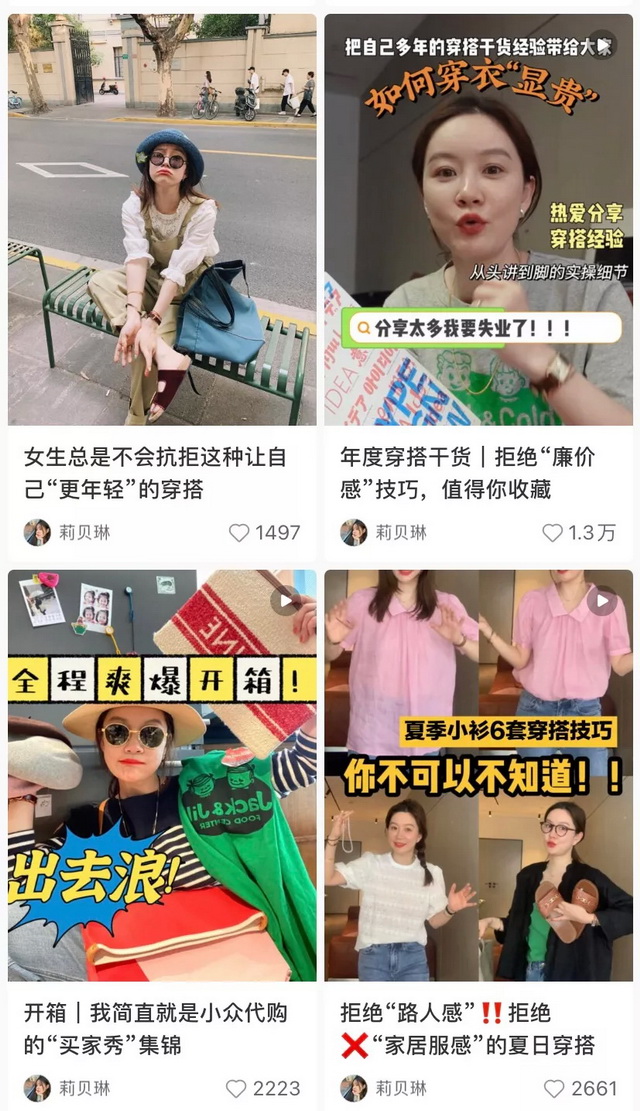Open the summer blouse outfit video

[478, 775]
